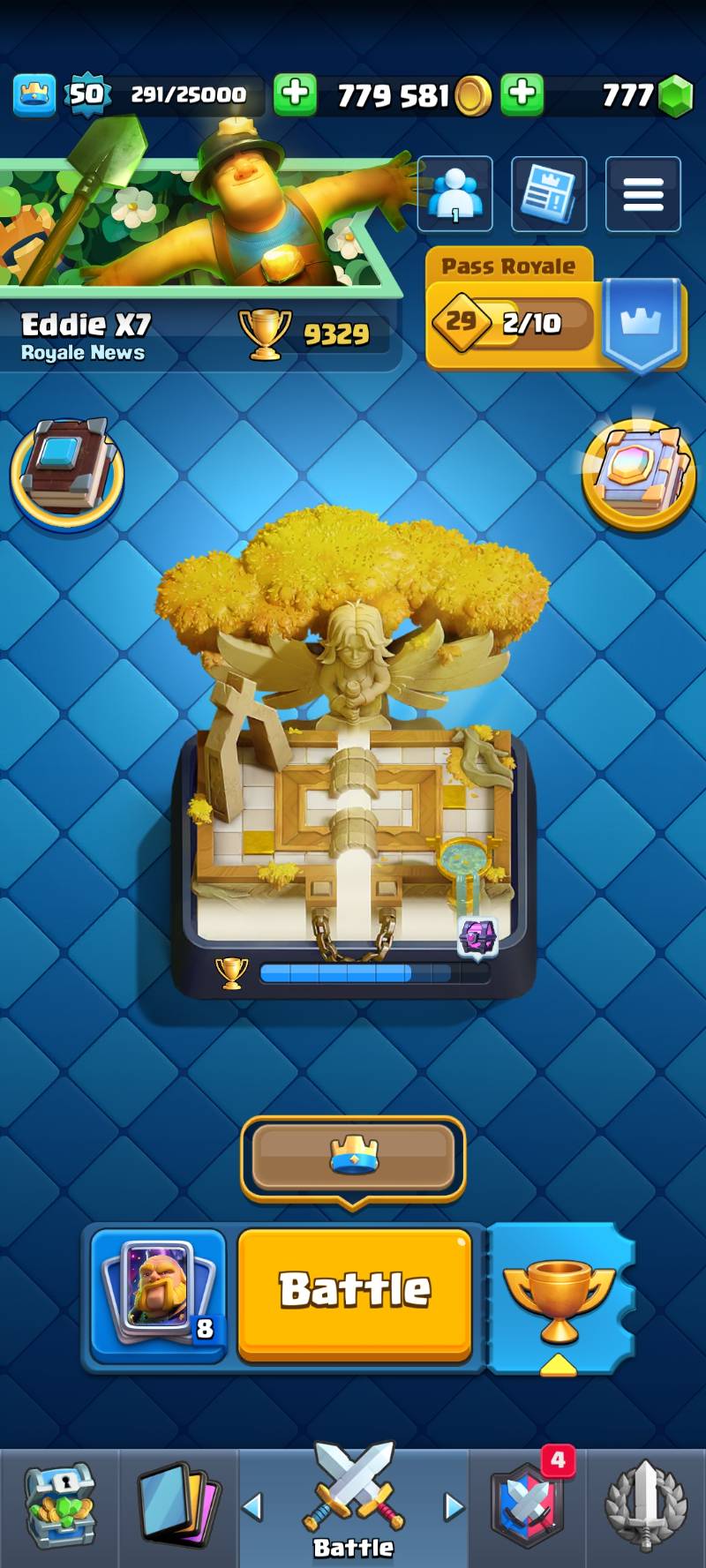Open the Royale News icon
706x1568 pixels.
click(x=549, y=194)
